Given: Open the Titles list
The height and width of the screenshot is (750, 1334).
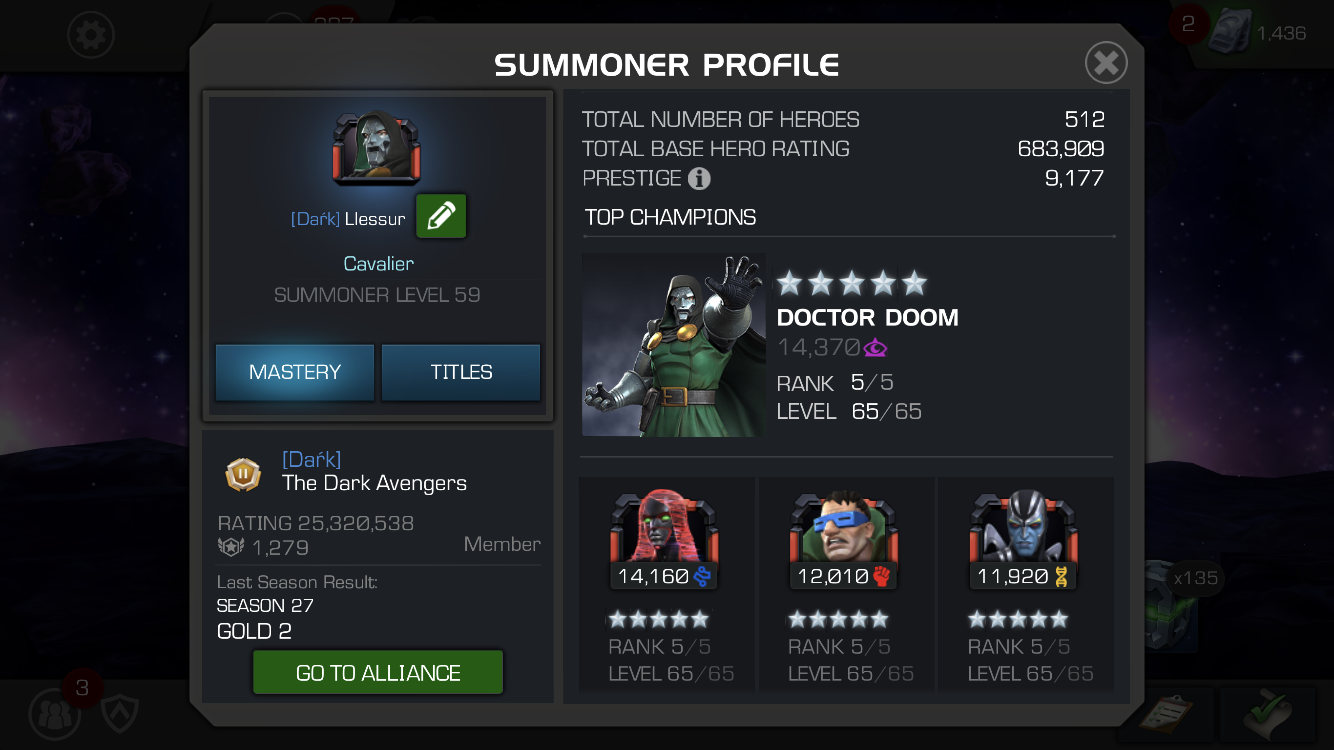Looking at the screenshot, I should [x=461, y=372].
